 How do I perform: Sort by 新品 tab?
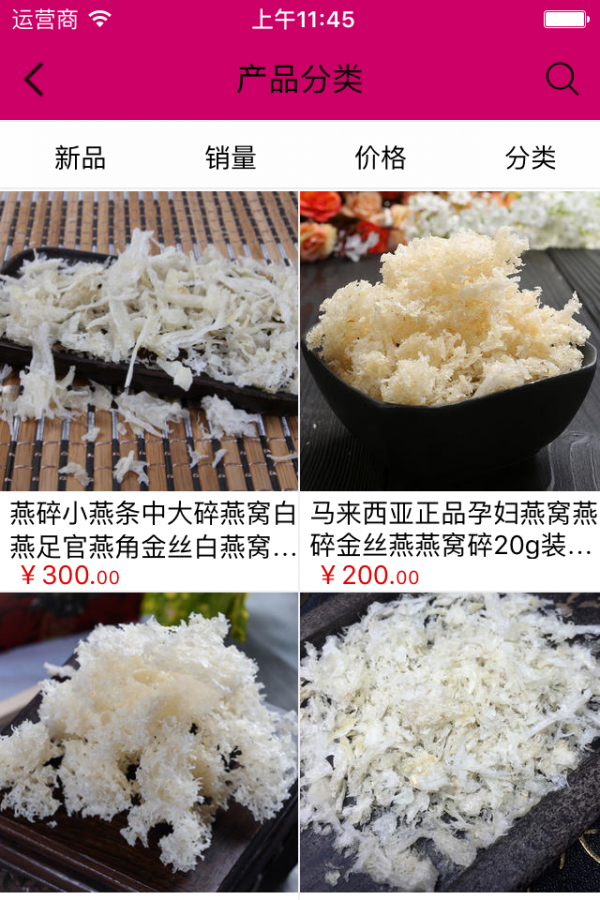(x=80, y=157)
